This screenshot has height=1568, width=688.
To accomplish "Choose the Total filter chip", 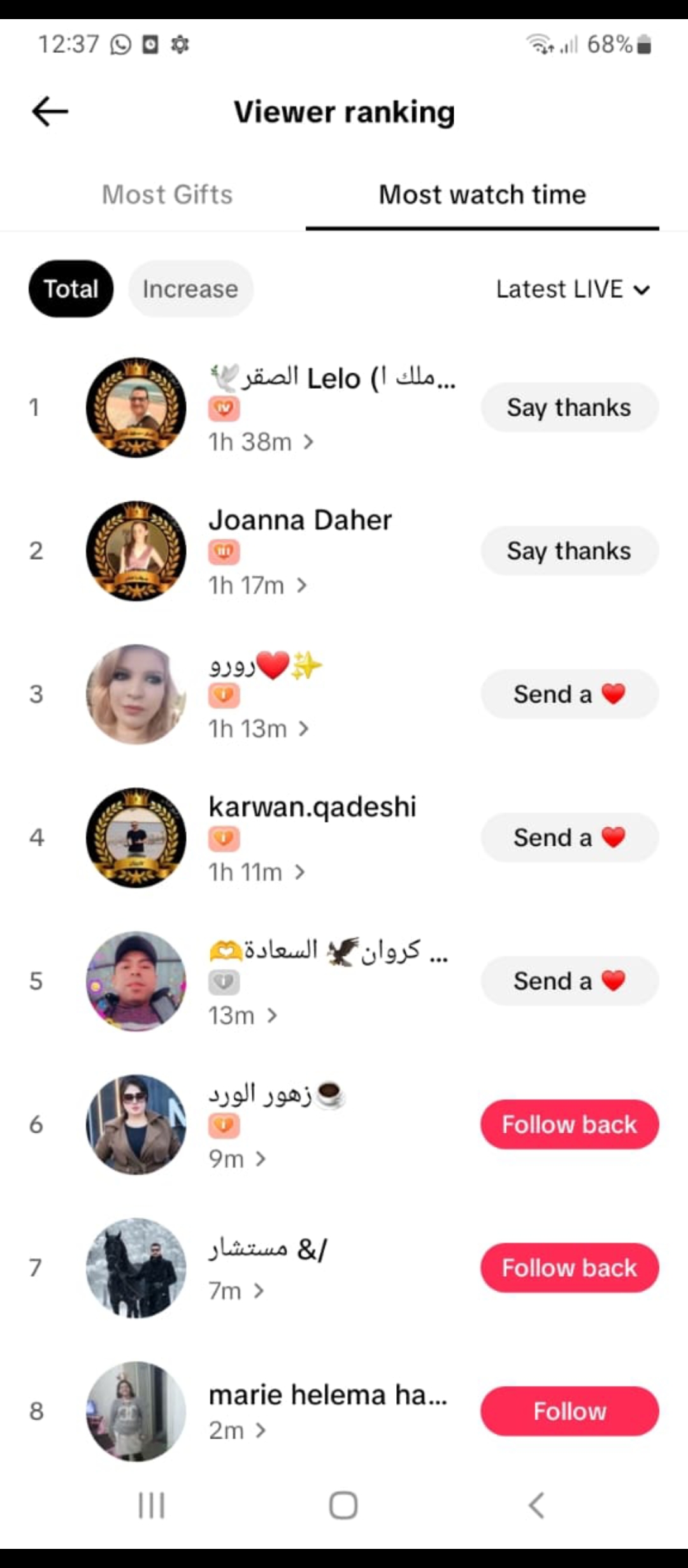I will 71,289.
